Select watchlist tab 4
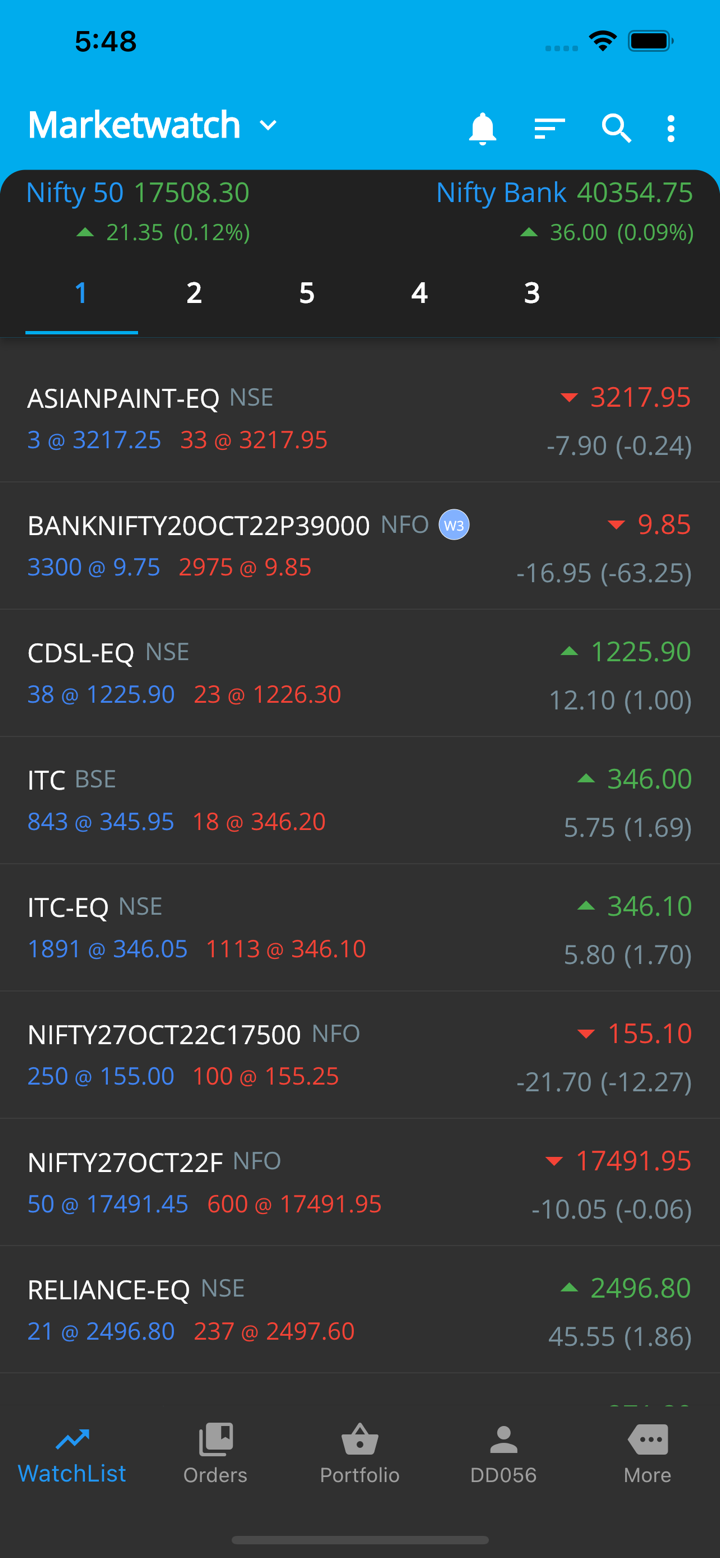 click(419, 293)
